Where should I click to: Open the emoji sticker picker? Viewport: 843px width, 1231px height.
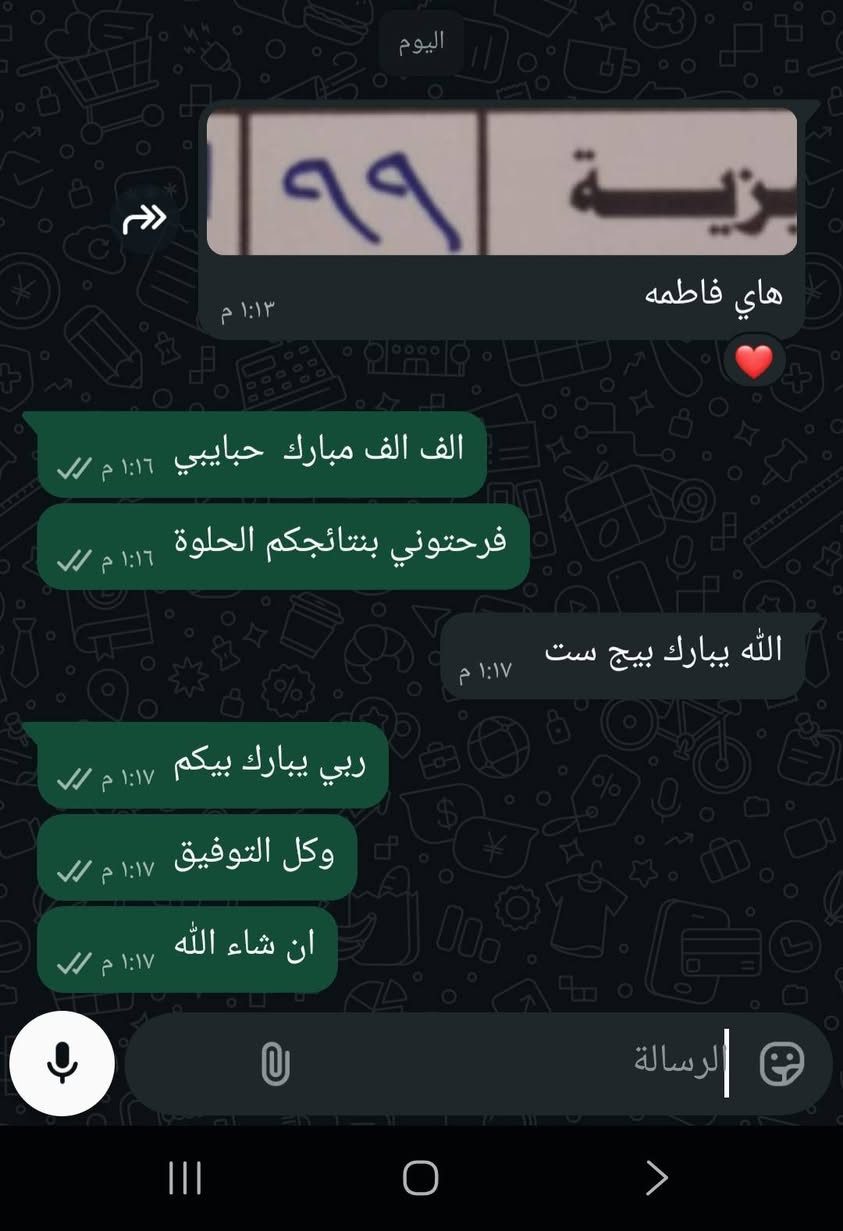point(781,1063)
